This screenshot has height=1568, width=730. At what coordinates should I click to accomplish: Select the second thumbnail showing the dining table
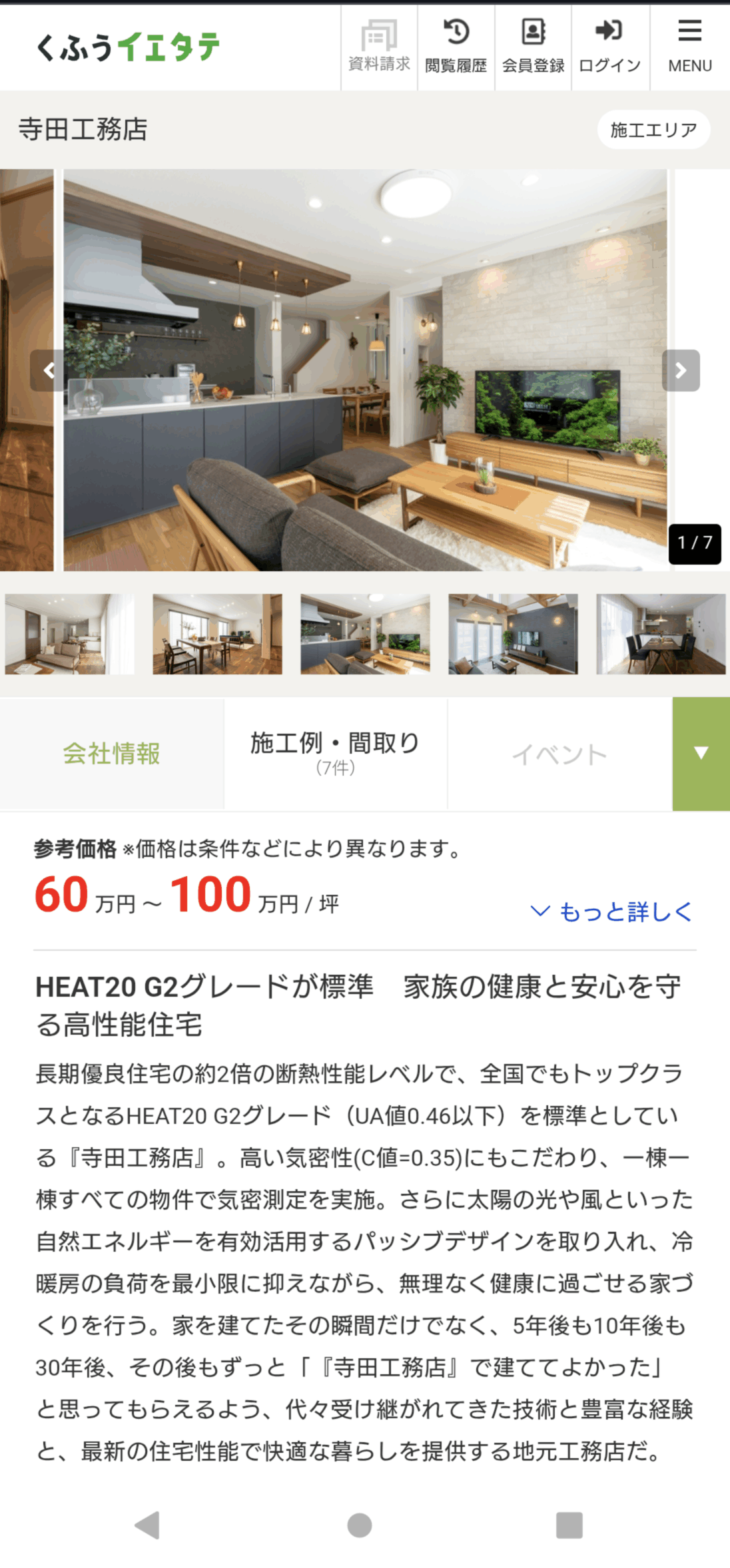(x=217, y=634)
